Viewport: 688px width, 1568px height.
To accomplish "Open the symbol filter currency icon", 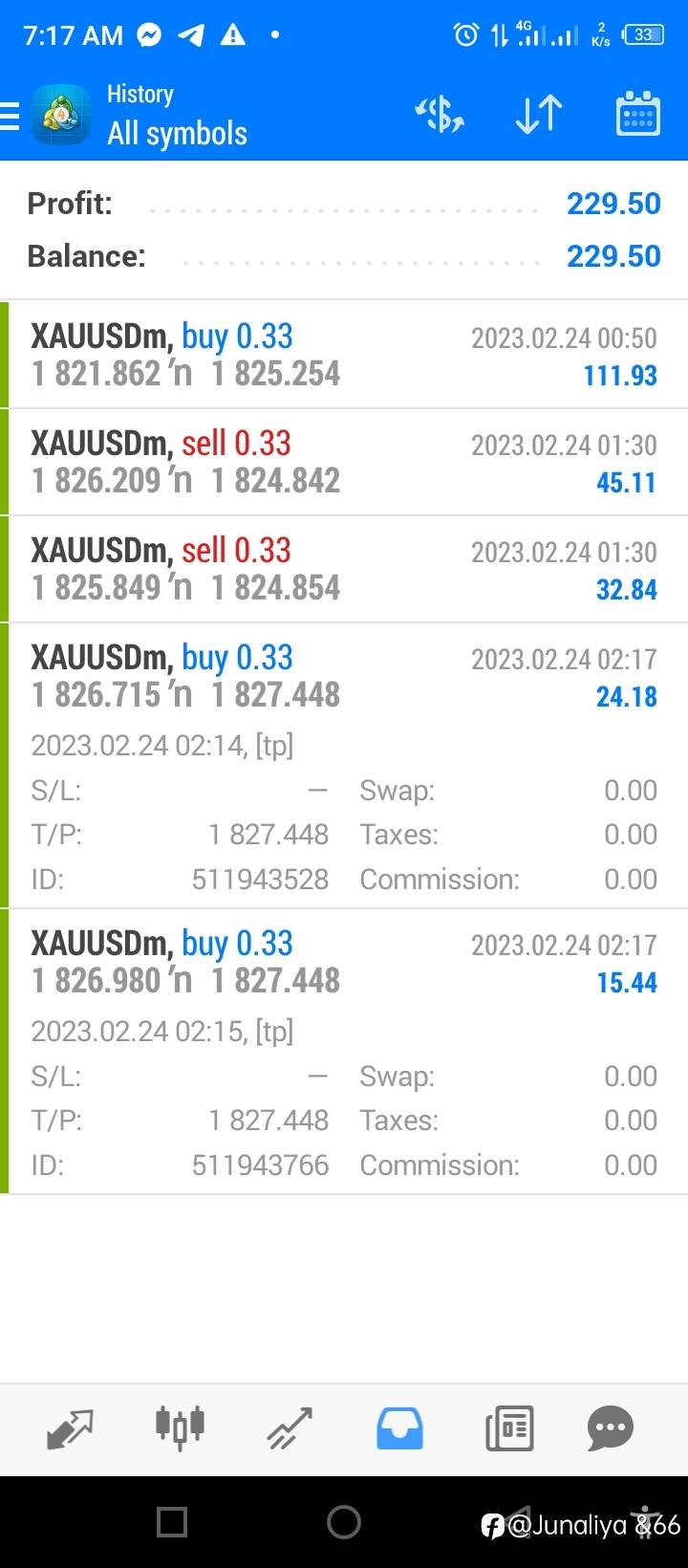I will click(440, 116).
